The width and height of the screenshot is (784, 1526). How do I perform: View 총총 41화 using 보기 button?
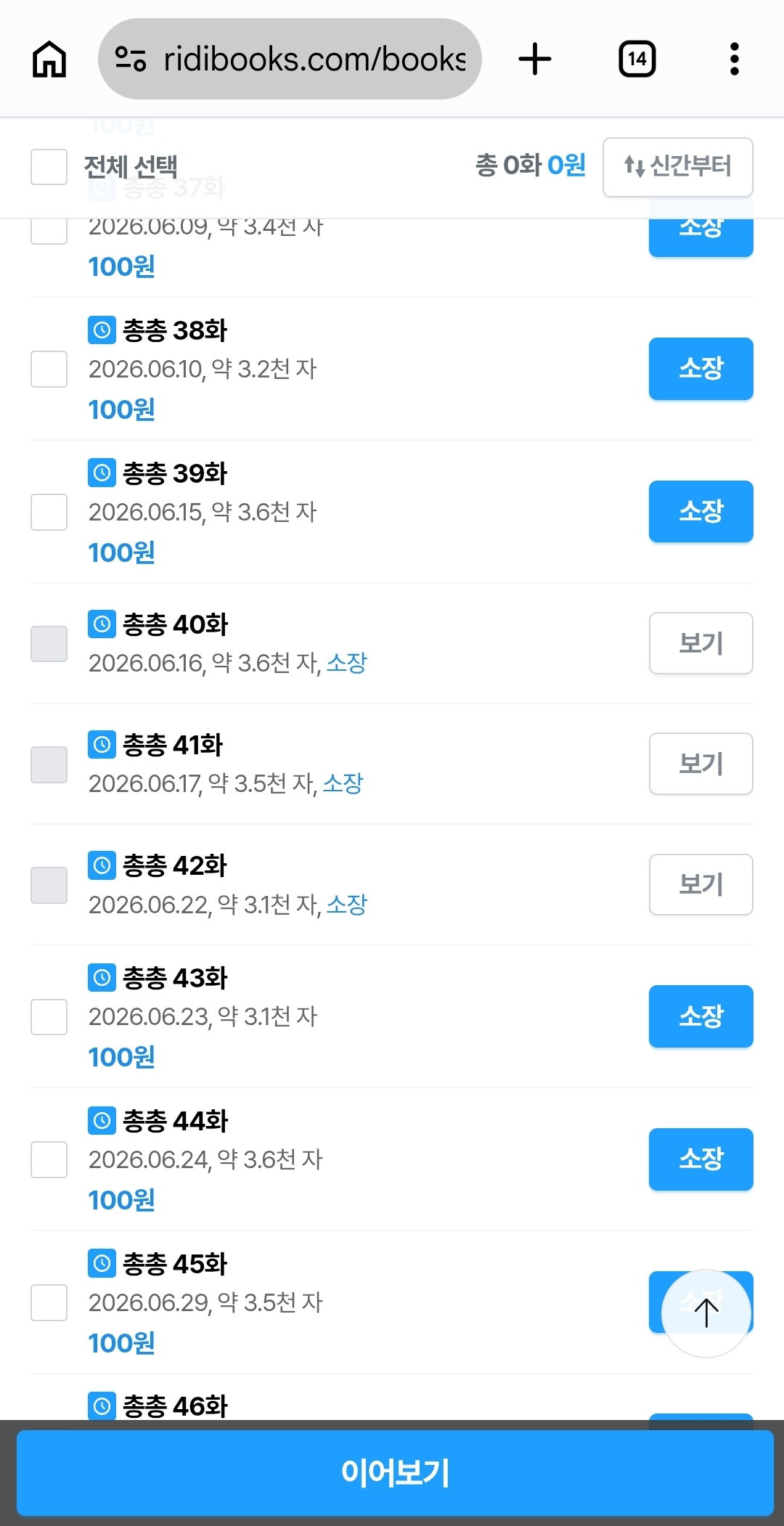[701, 764]
